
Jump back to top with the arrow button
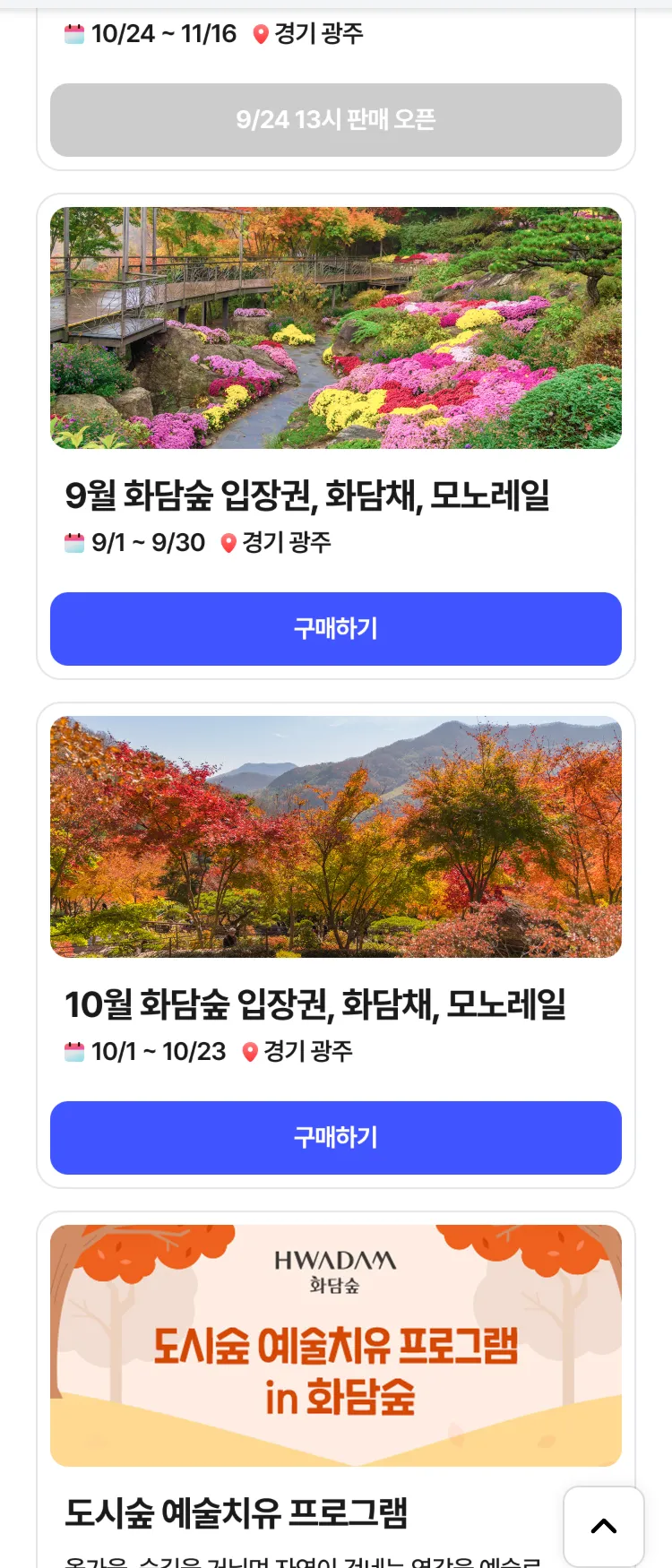(603, 1526)
